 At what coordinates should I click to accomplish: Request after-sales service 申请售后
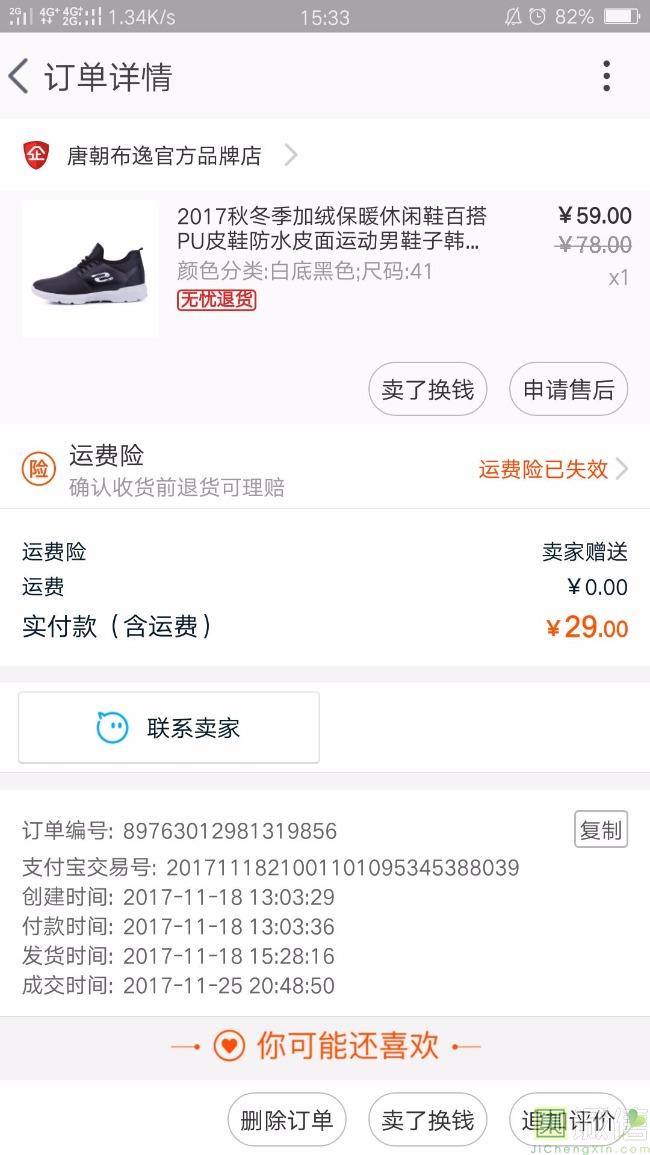click(568, 389)
